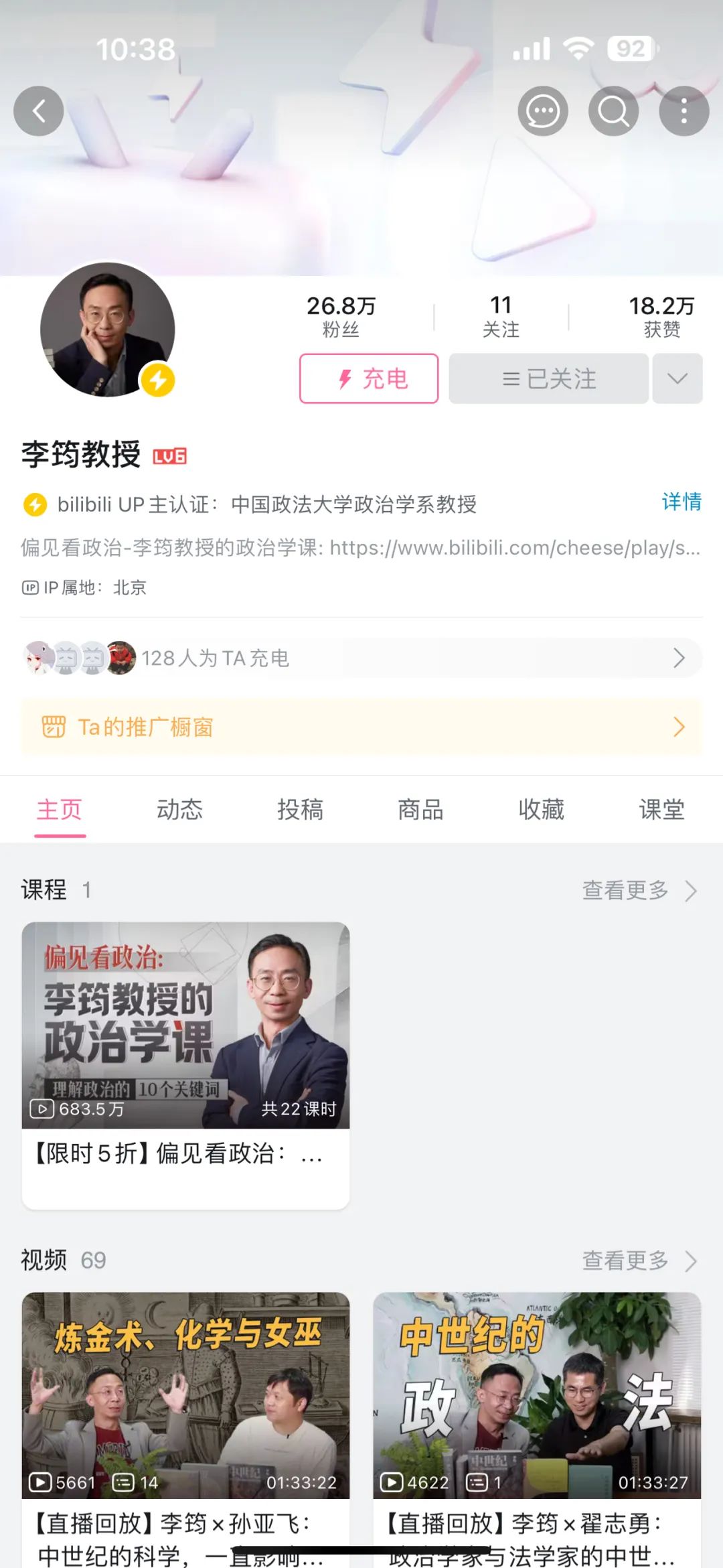
Task: View the 128人为TA充电 supporters list
Action: pyautogui.click(x=361, y=658)
